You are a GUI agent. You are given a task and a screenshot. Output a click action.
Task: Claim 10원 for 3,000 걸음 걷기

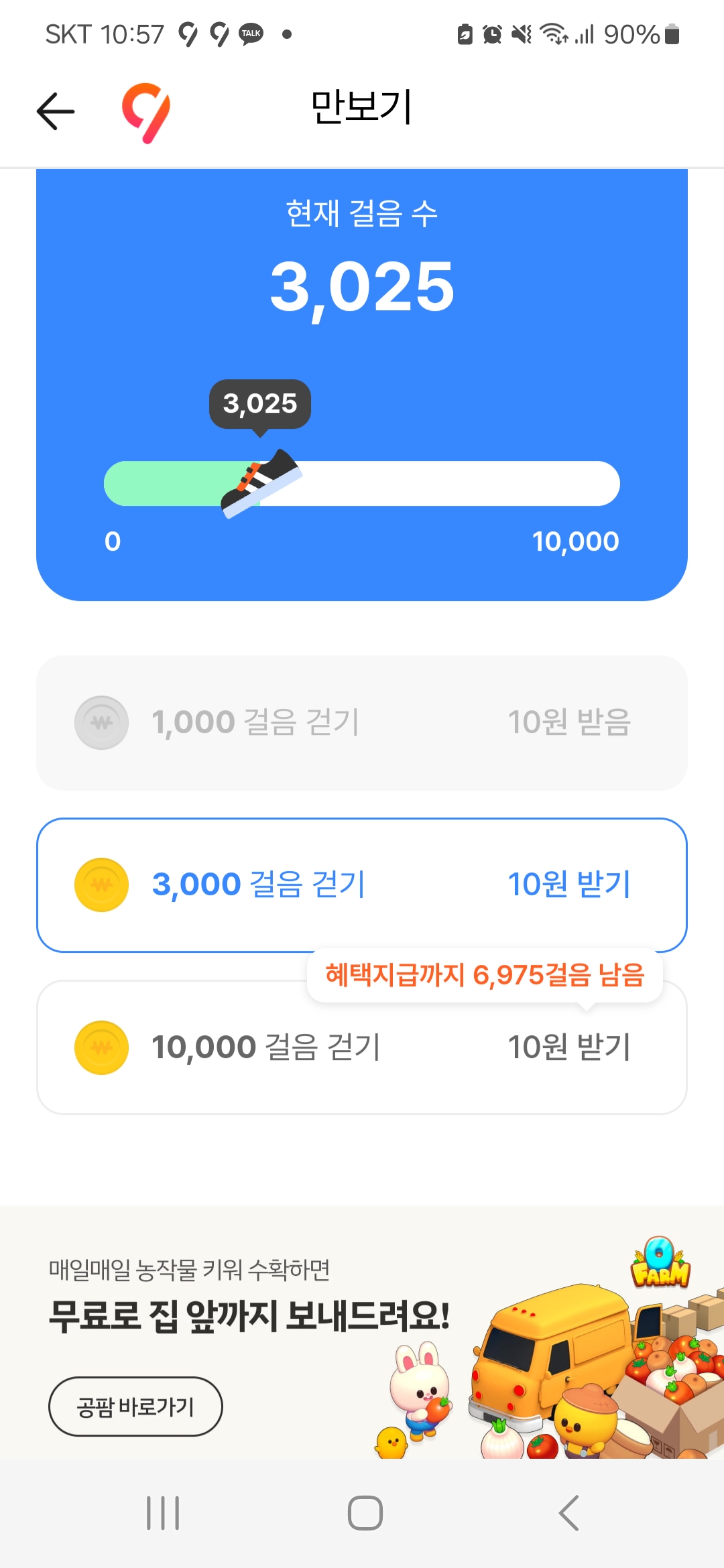pos(568,885)
